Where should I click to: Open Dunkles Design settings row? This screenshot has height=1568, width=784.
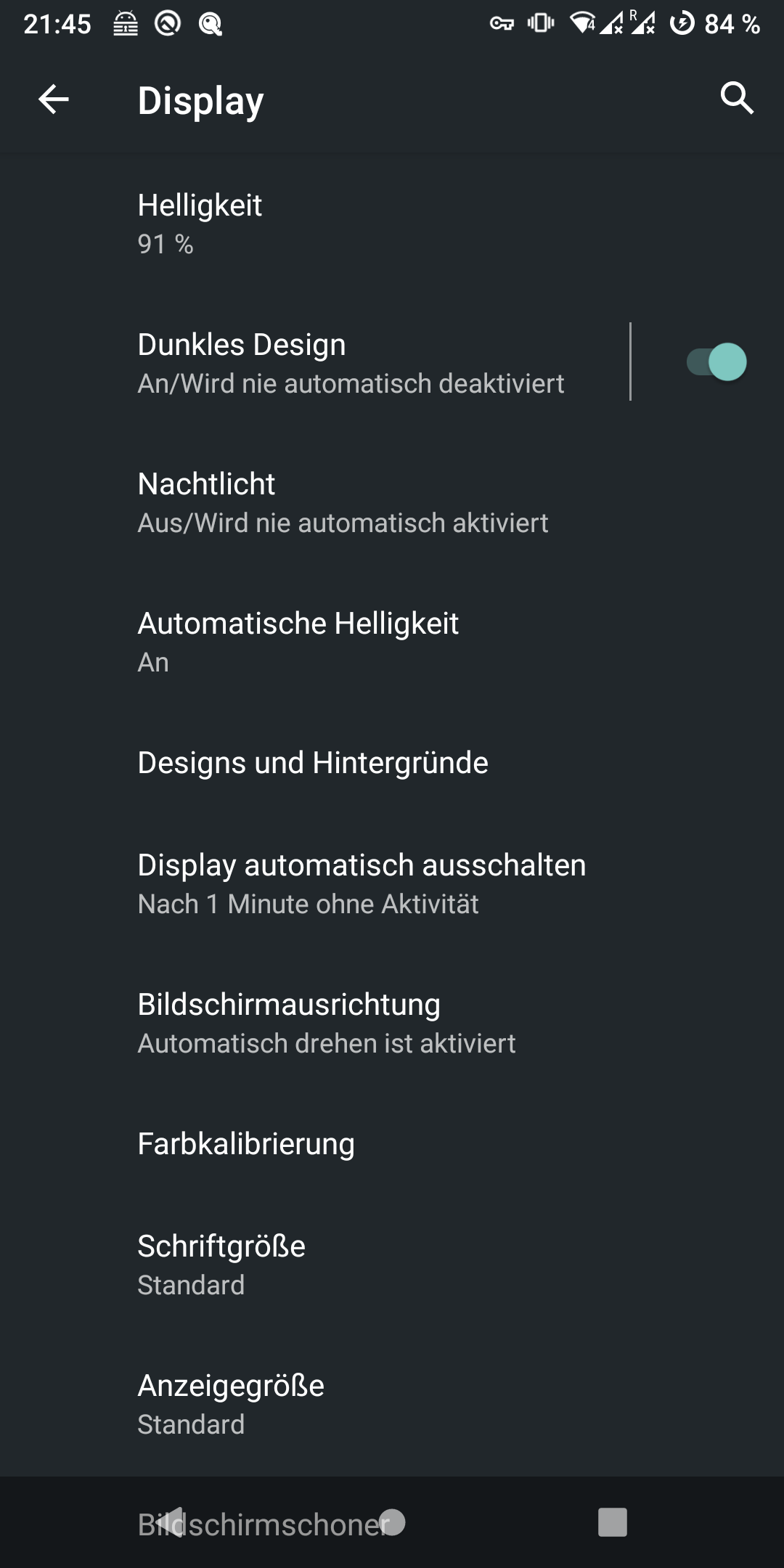click(x=348, y=362)
